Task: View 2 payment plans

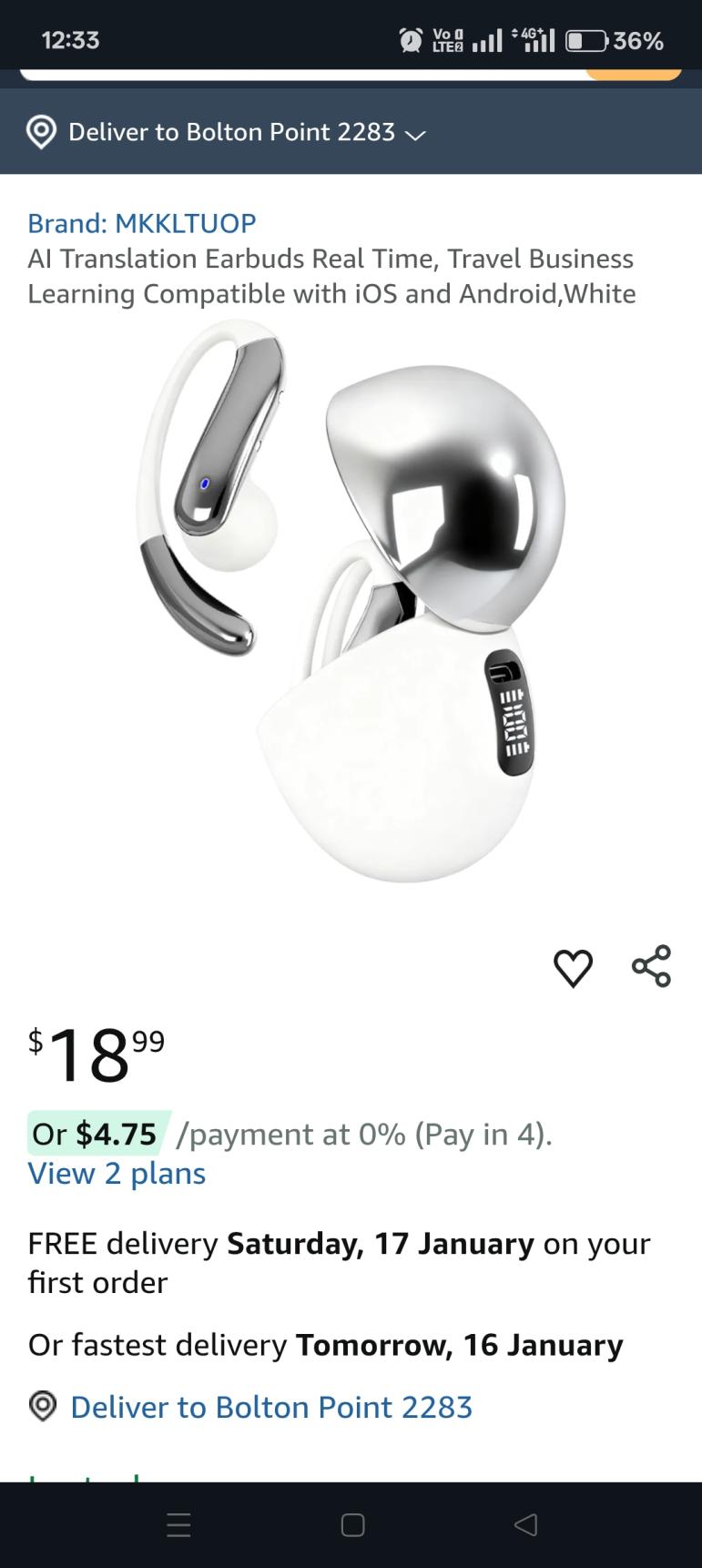Action: pyautogui.click(x=117, y=1173)
